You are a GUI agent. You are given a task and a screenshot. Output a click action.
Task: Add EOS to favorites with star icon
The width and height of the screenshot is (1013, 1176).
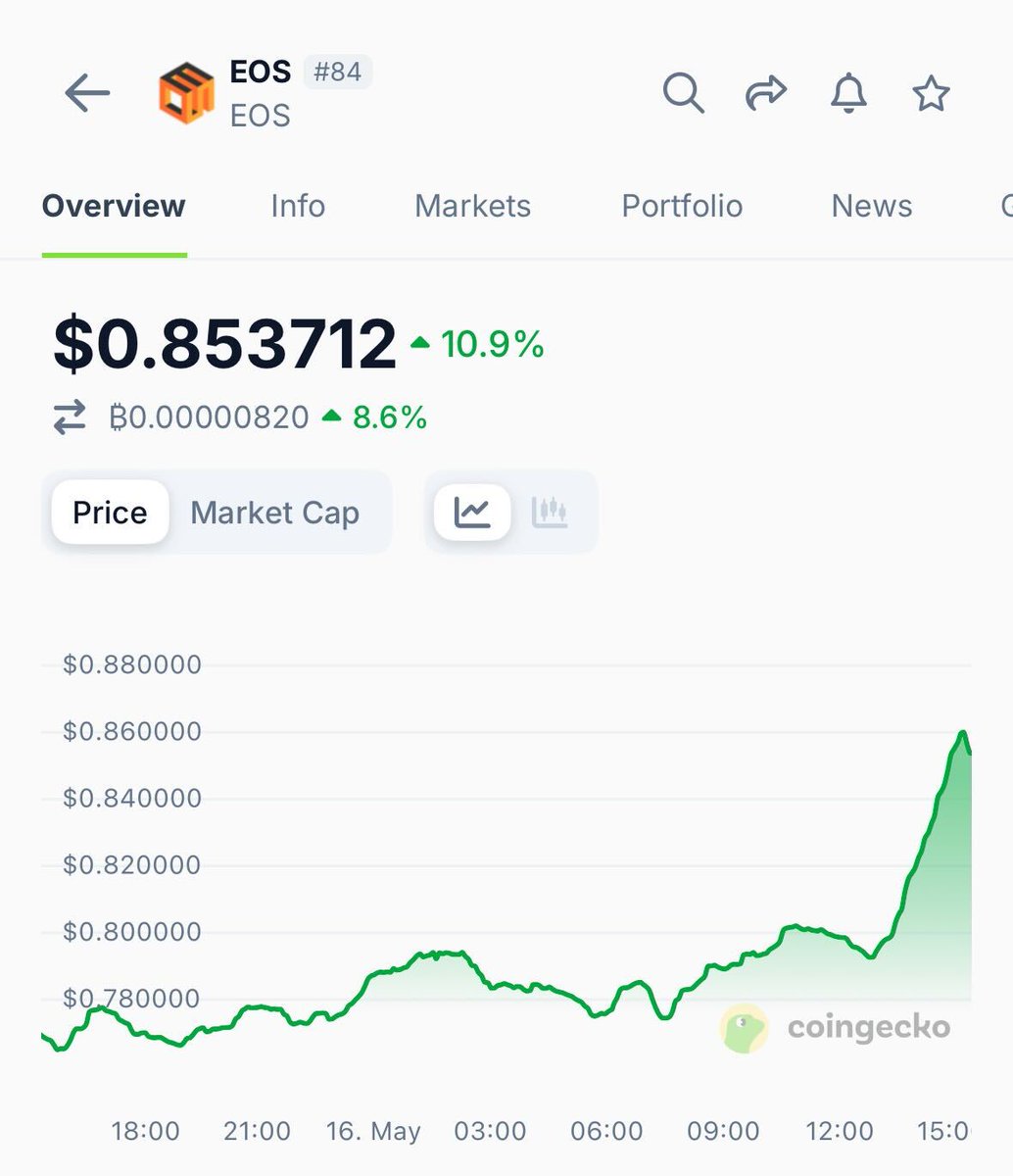(931, 93)
